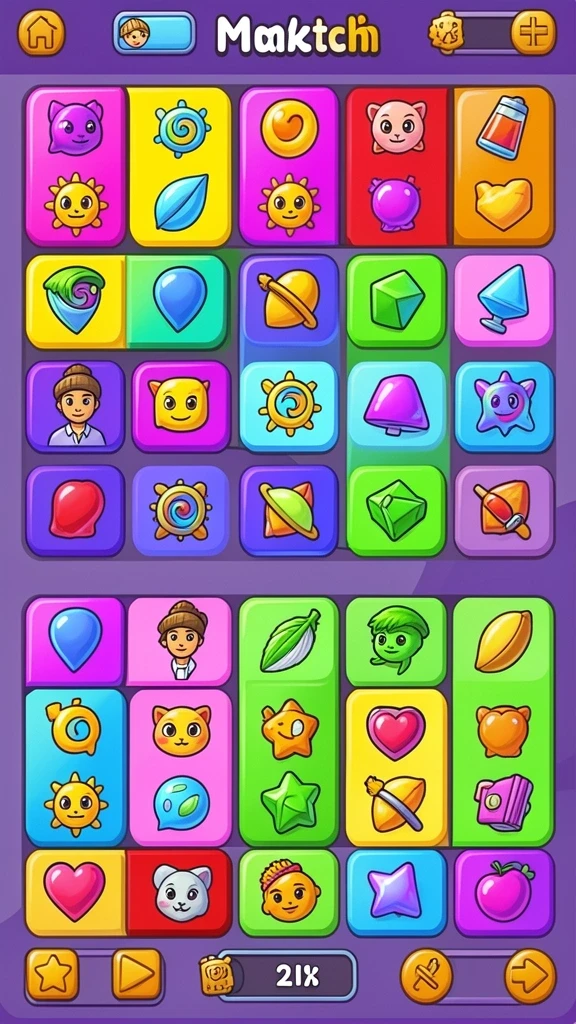The width and height of the screenshot is (576, 1024).
Task: Tap the blue star creature tile
Action: (504, 406)
